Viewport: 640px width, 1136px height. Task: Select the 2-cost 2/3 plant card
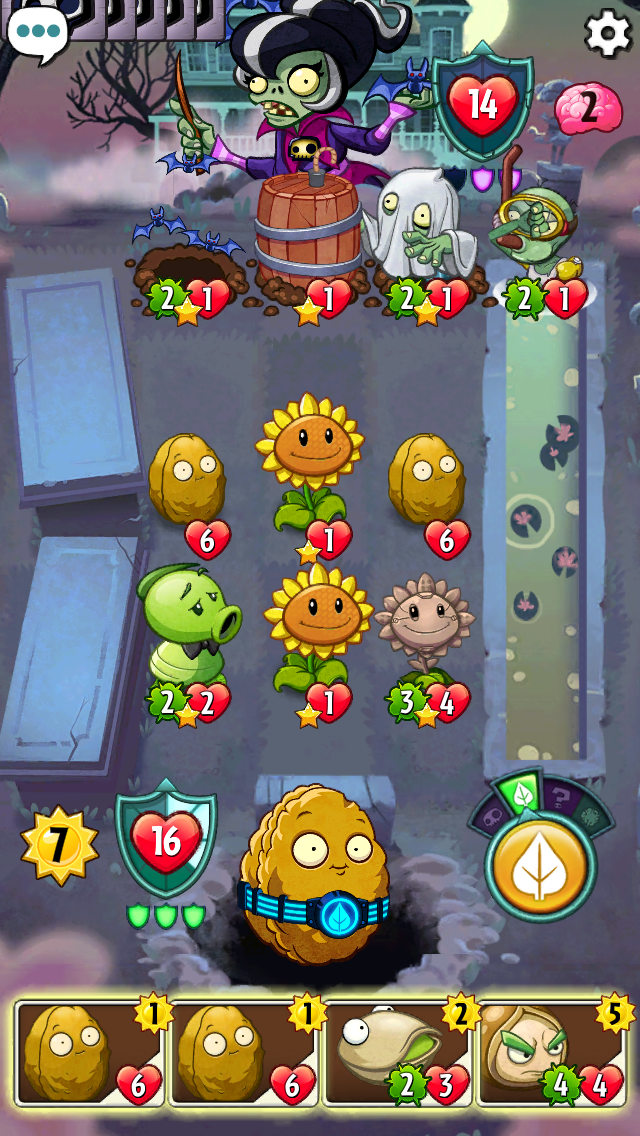click(x=398, y=1053)
